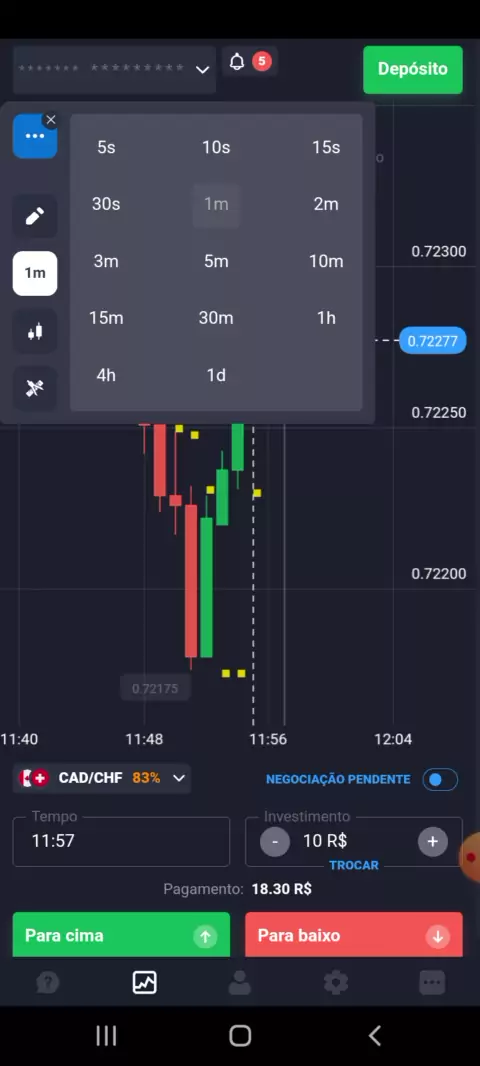480x1066 pixels.
Task: Go back with system back button
Action: click(375, 1035)
